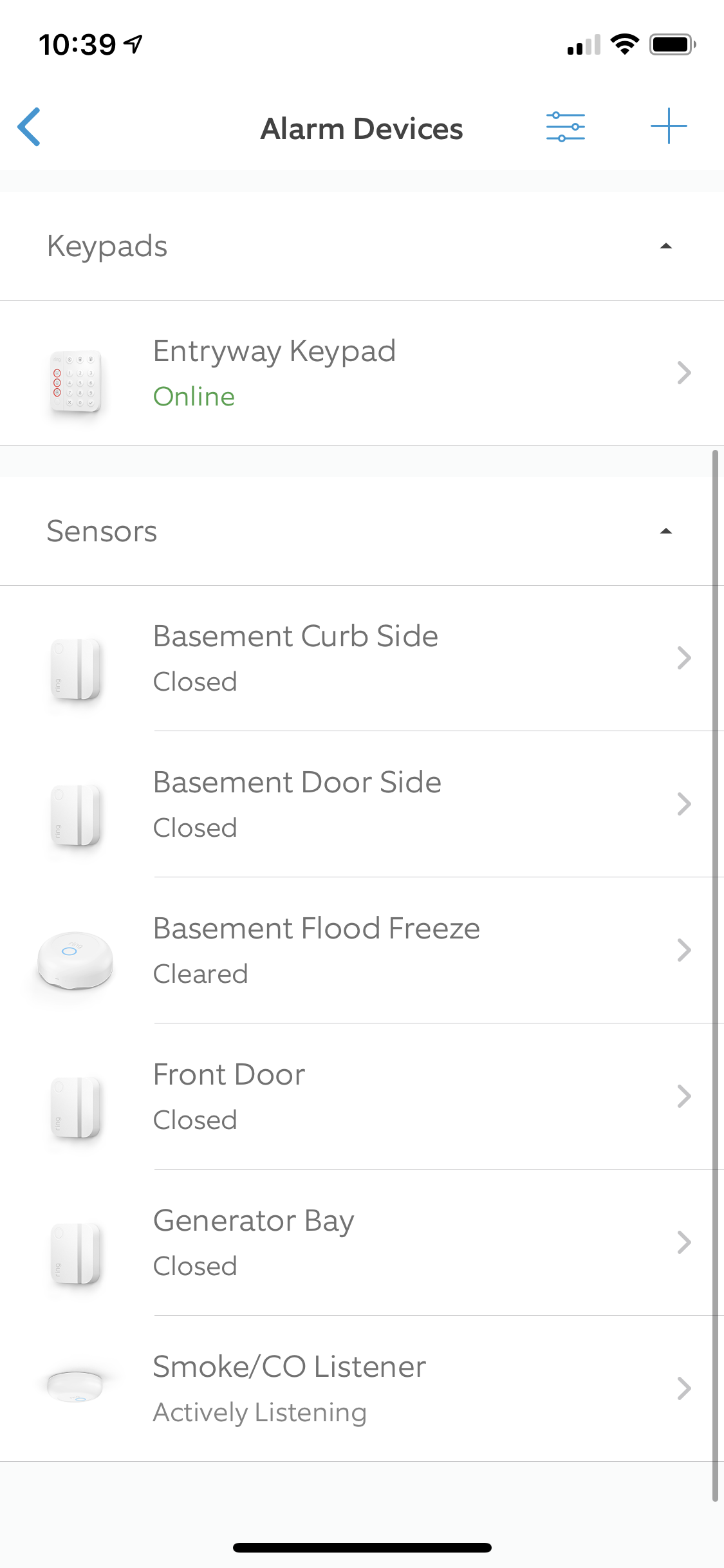
Task: Go back using the top-left arrow
Action: coord(29,127)
